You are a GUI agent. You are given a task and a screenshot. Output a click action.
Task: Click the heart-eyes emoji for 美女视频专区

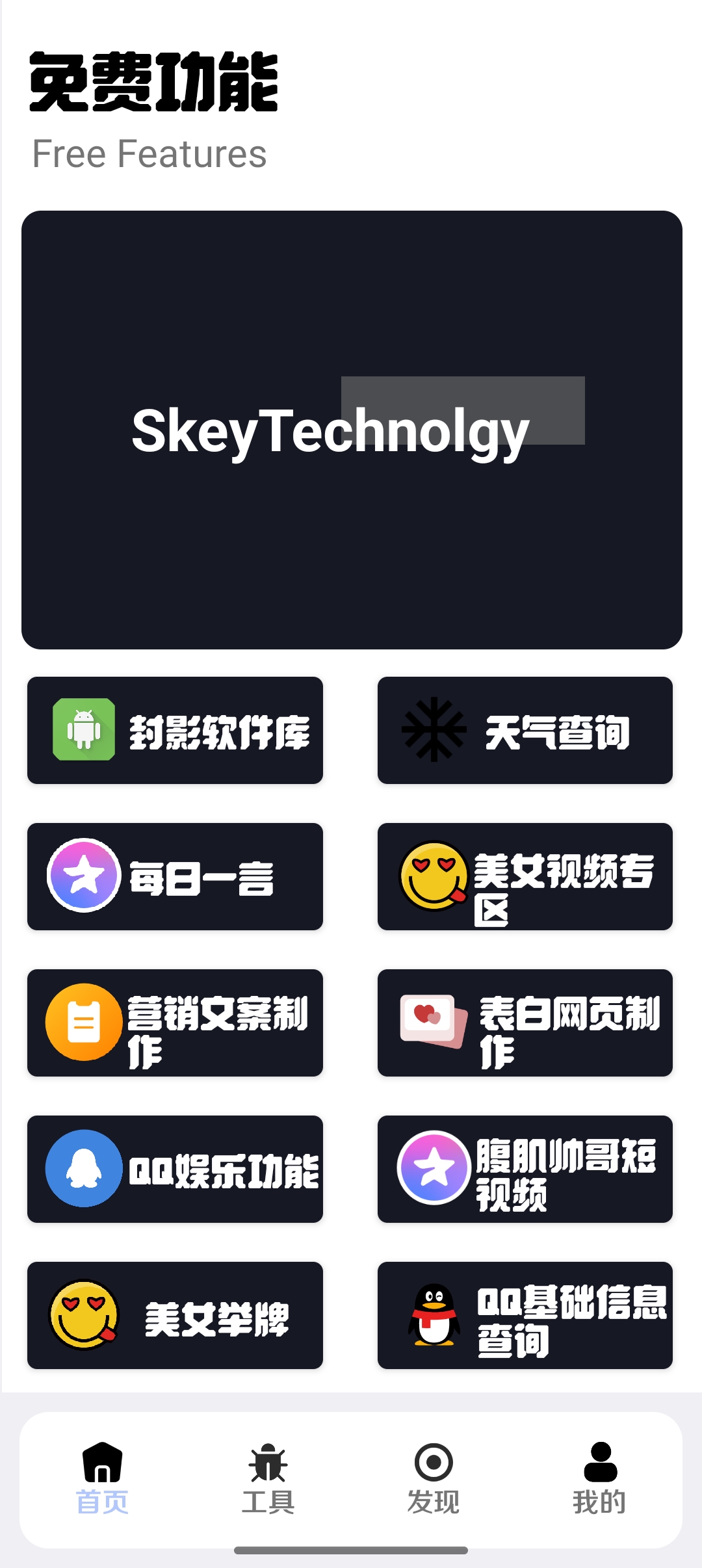coord(434,877)
